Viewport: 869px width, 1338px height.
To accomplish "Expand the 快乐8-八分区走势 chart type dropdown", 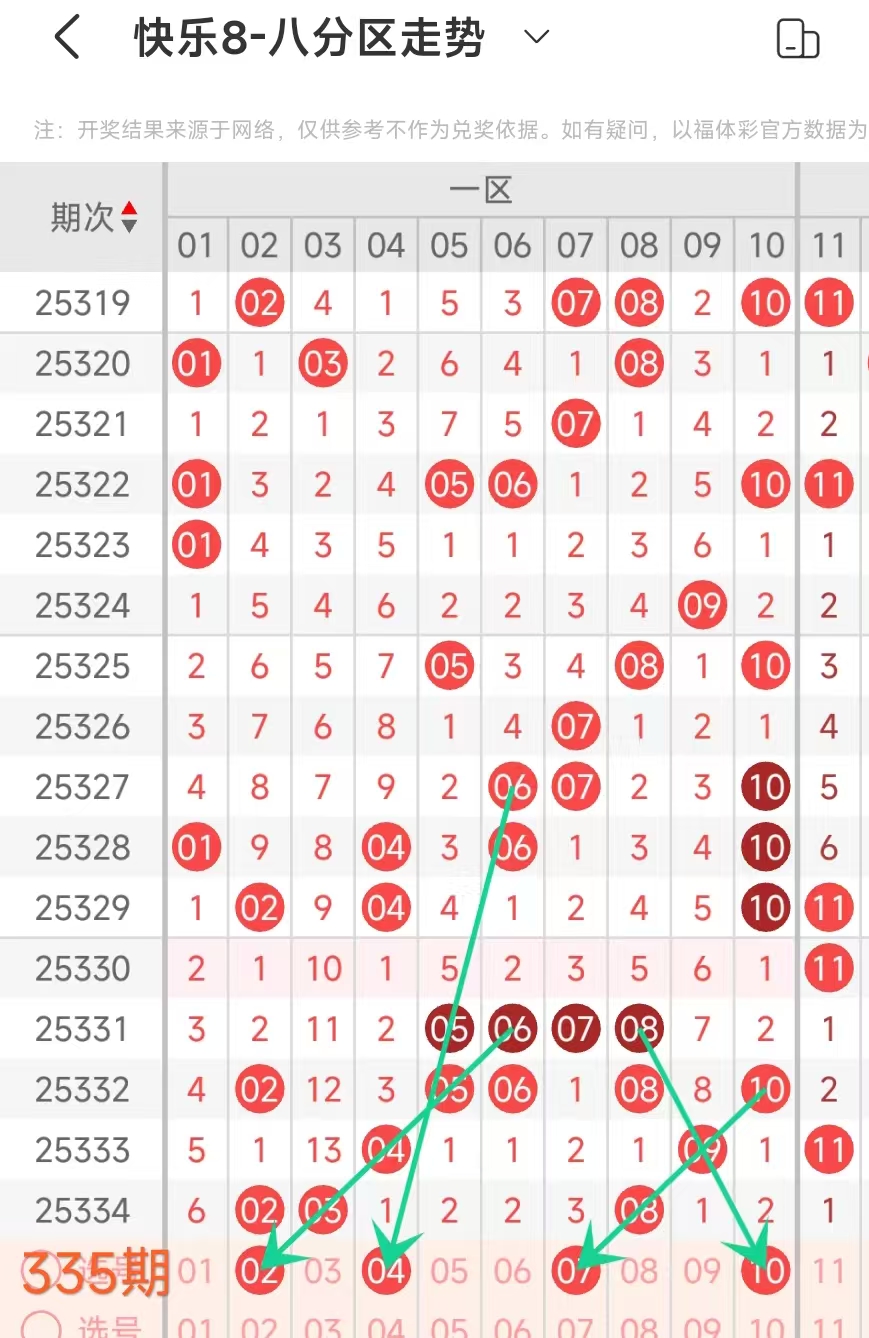I will point(536,38).
